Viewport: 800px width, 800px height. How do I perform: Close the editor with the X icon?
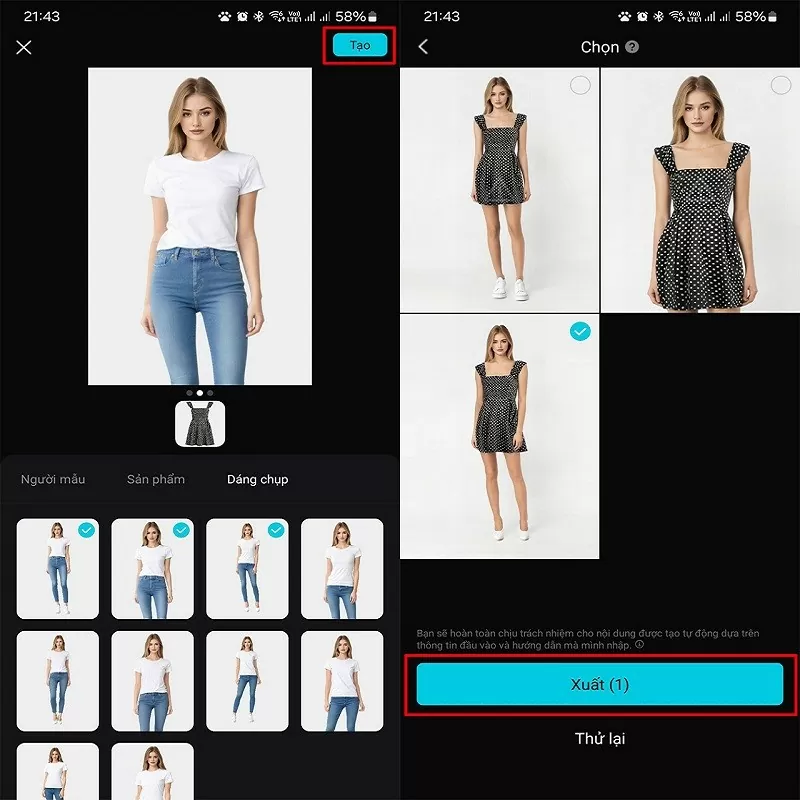(x=24, y=47)
